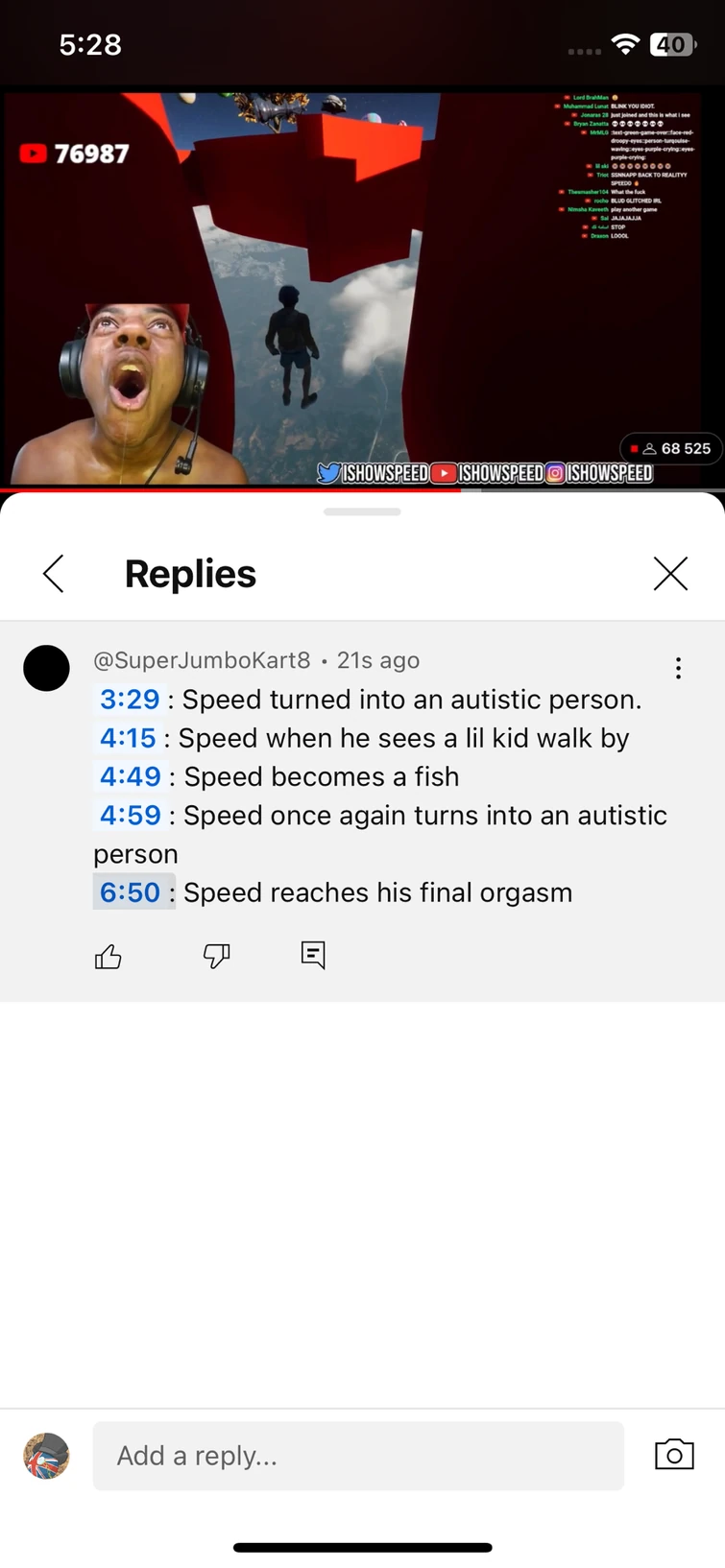Like the comment by @SuperJumboKart8
The width and height of the screenshot is (725, 1568).
pyautogui.click(x=109, y=956)
